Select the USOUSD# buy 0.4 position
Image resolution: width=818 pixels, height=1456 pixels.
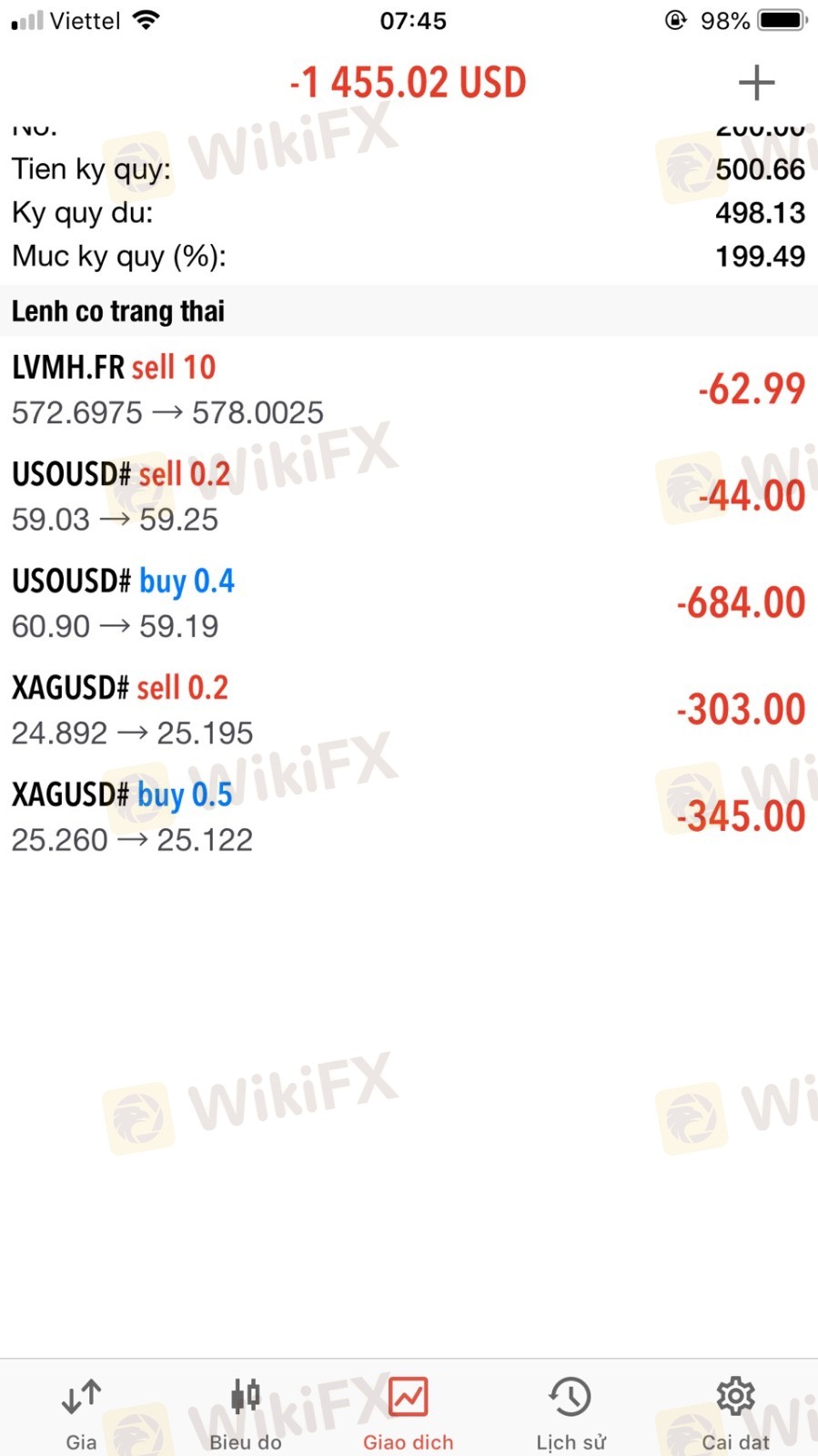click(x=409, y=602)
